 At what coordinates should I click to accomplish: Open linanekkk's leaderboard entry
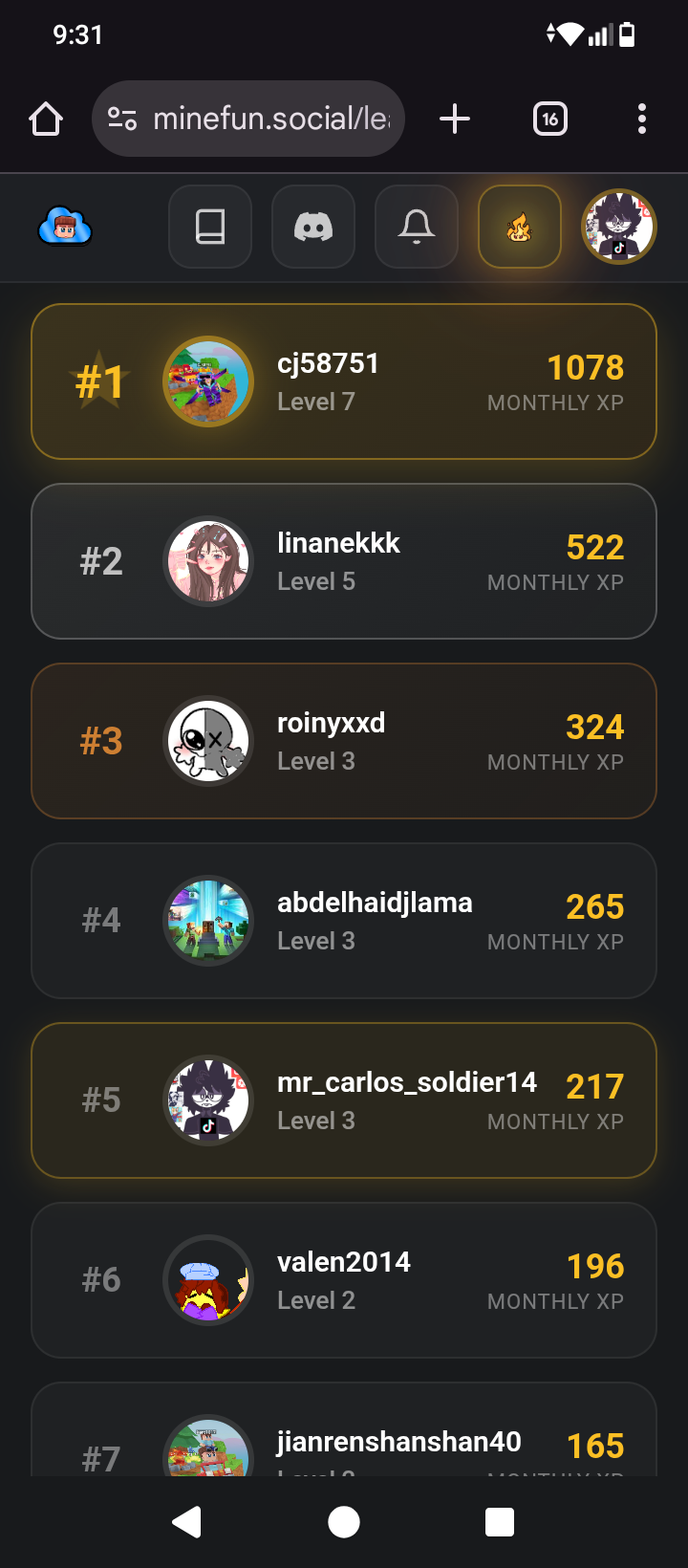click(344, 561)
